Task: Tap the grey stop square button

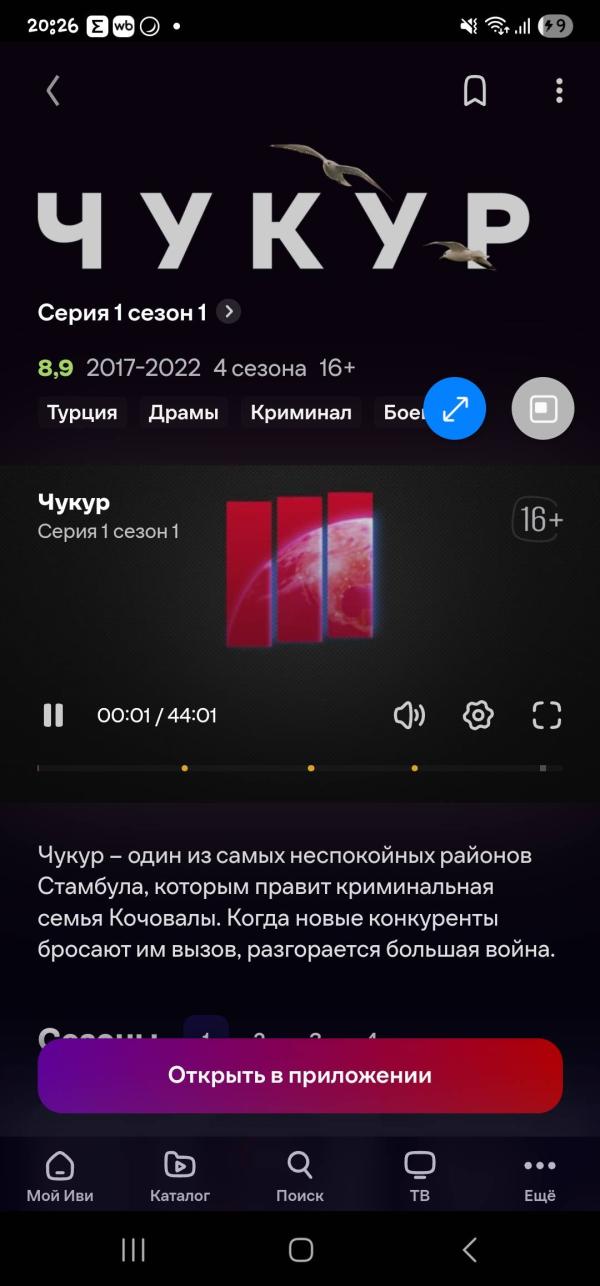Action: (543, 408)
